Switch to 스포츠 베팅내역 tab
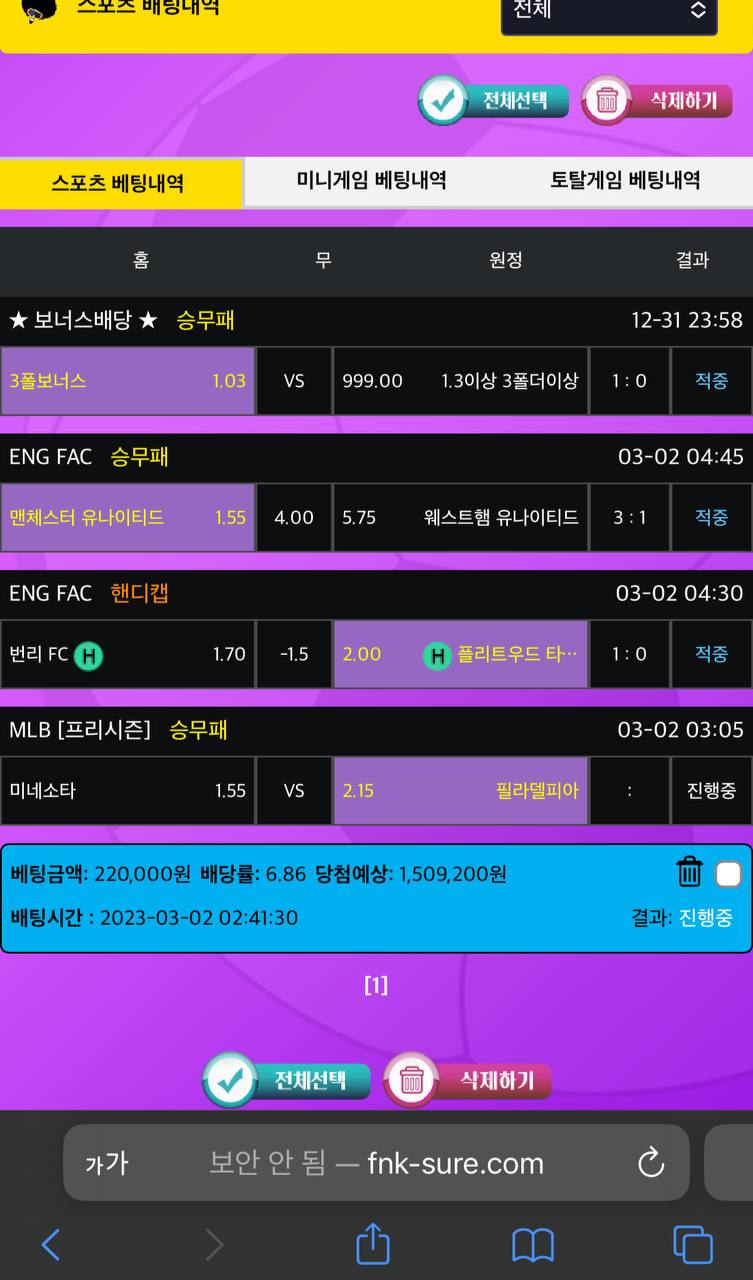This screenshot has width=753, height=1280. tap(119, 183)
